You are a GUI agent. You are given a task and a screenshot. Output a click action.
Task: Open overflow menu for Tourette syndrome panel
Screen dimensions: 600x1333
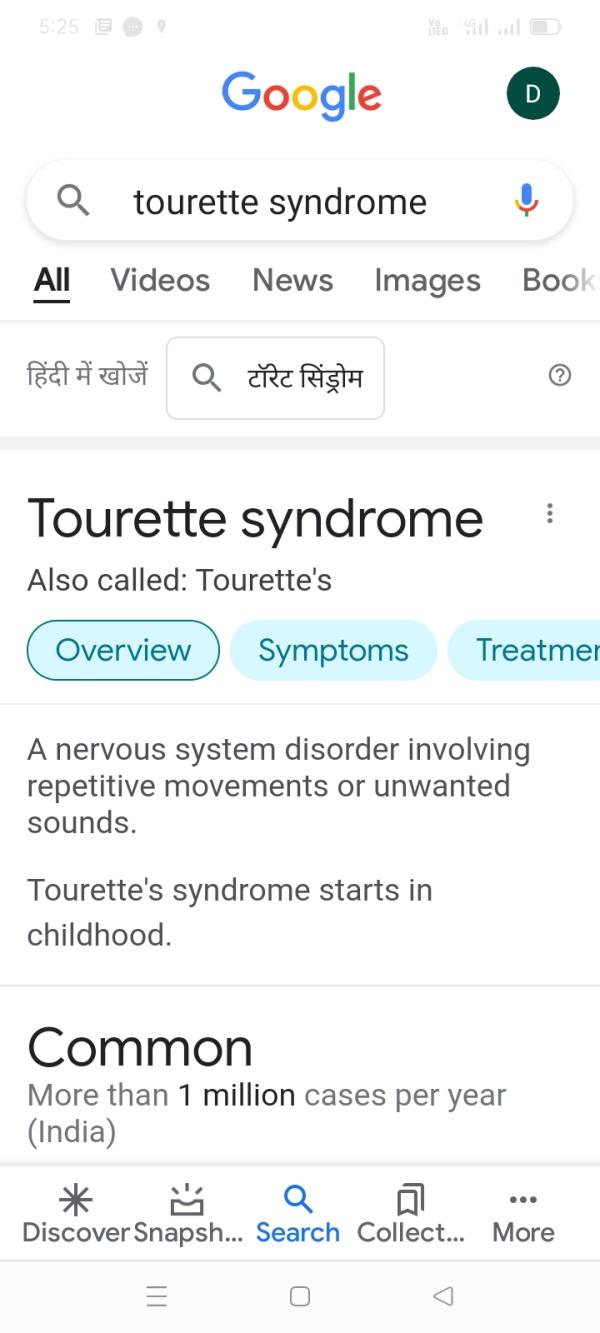[x=549, y=514]
